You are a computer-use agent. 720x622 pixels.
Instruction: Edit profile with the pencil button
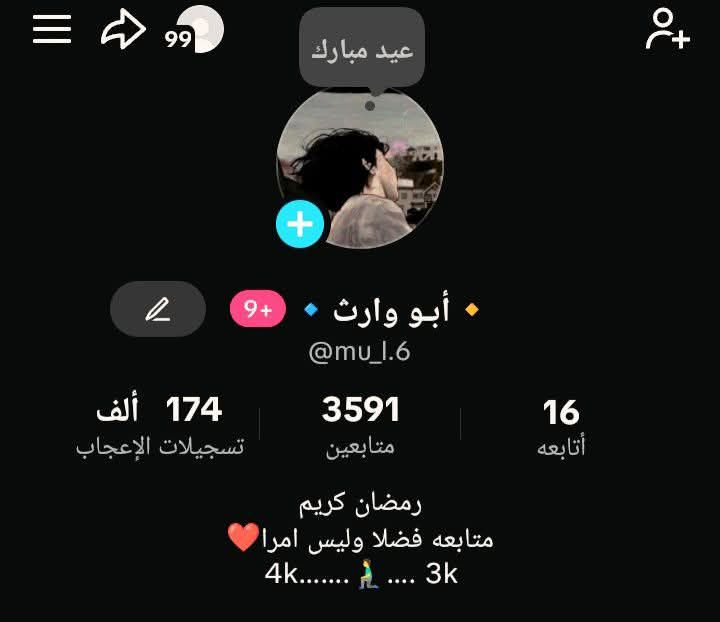pyautogui.click(x=158, y=310)
